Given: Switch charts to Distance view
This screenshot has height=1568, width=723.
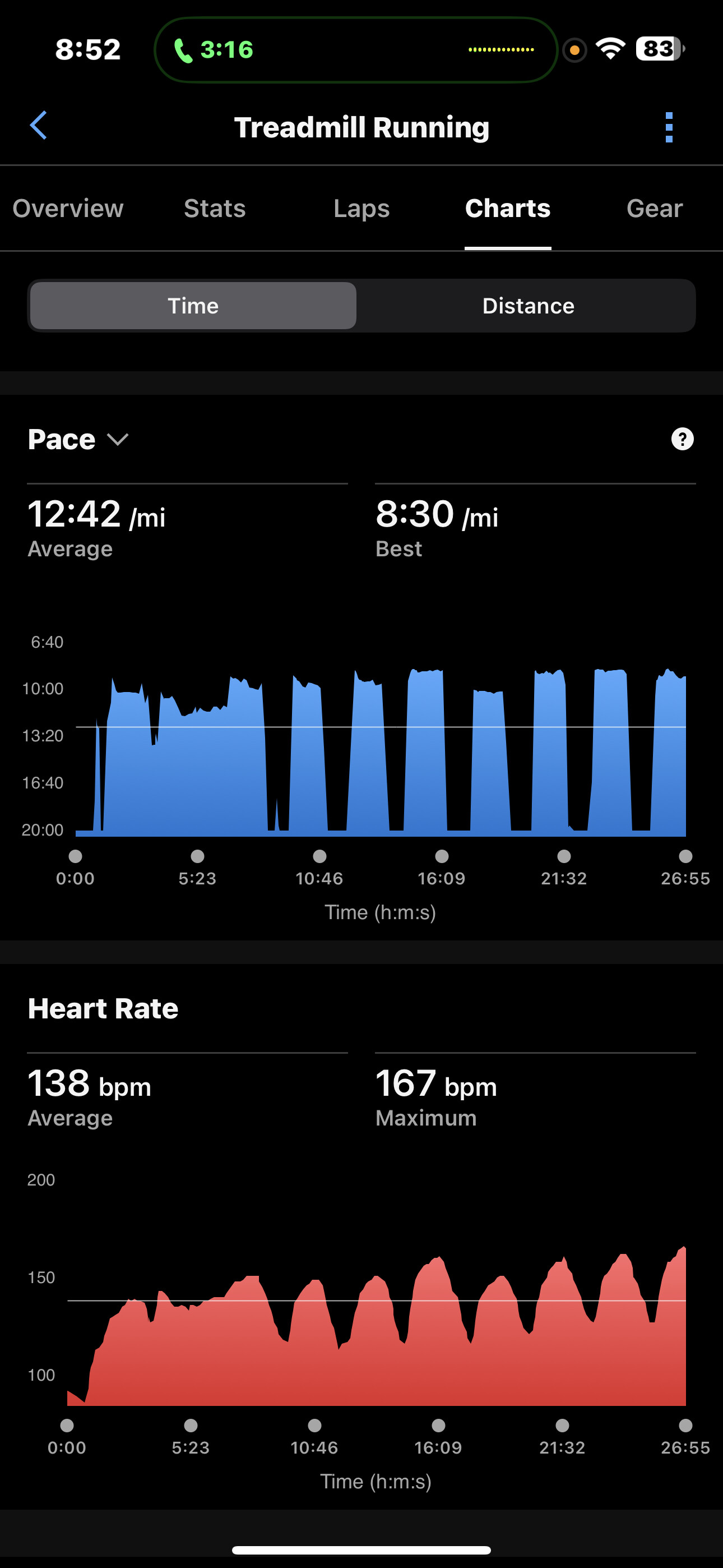Looking at the screenshot, I should [x=527, y=306].
